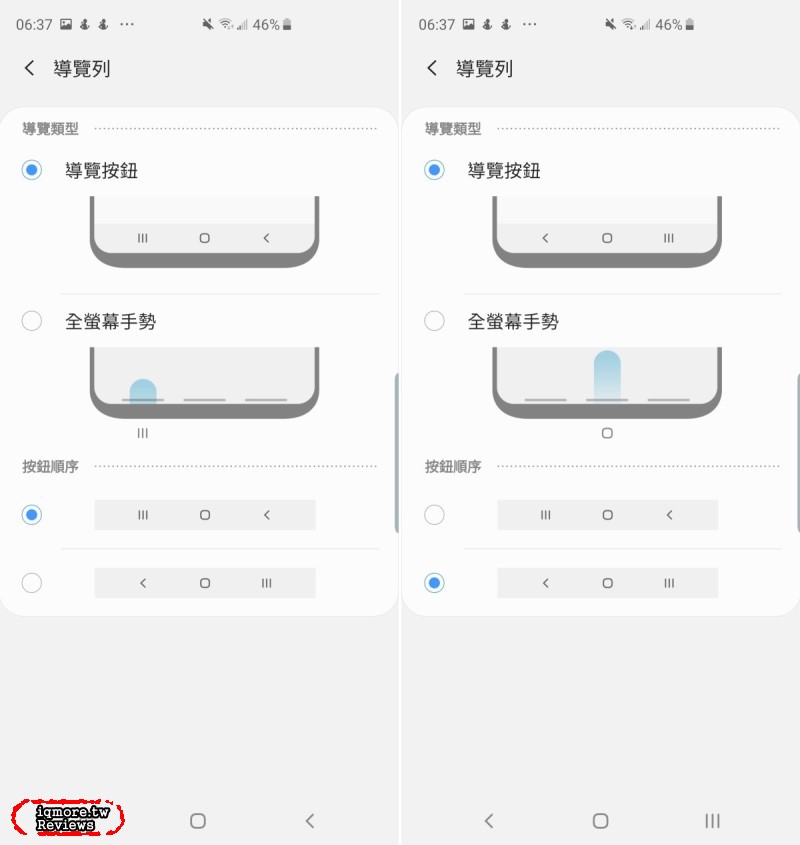Select the 全螢幕手勢 radio button
800x845 pixels.
point(31,320)
